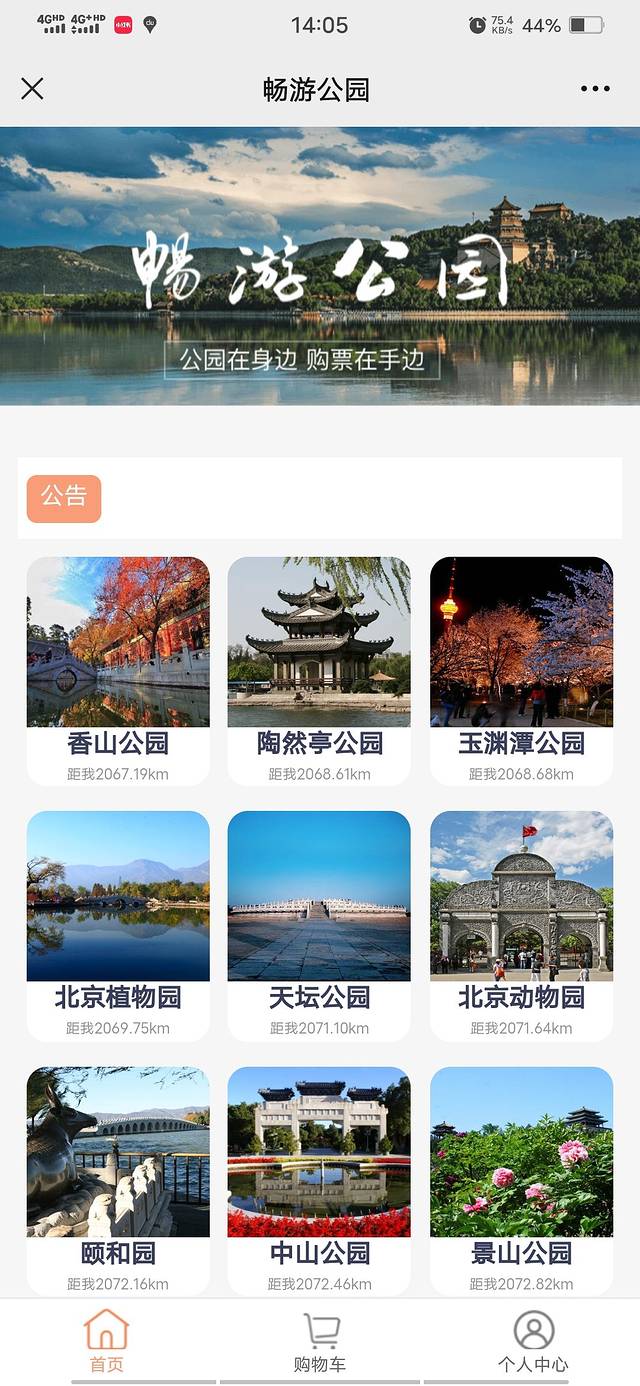Select the 中山公园 park card
Image resolution: width=640 pixels, height=1386 pixels.
click(x=319, y=1180)
